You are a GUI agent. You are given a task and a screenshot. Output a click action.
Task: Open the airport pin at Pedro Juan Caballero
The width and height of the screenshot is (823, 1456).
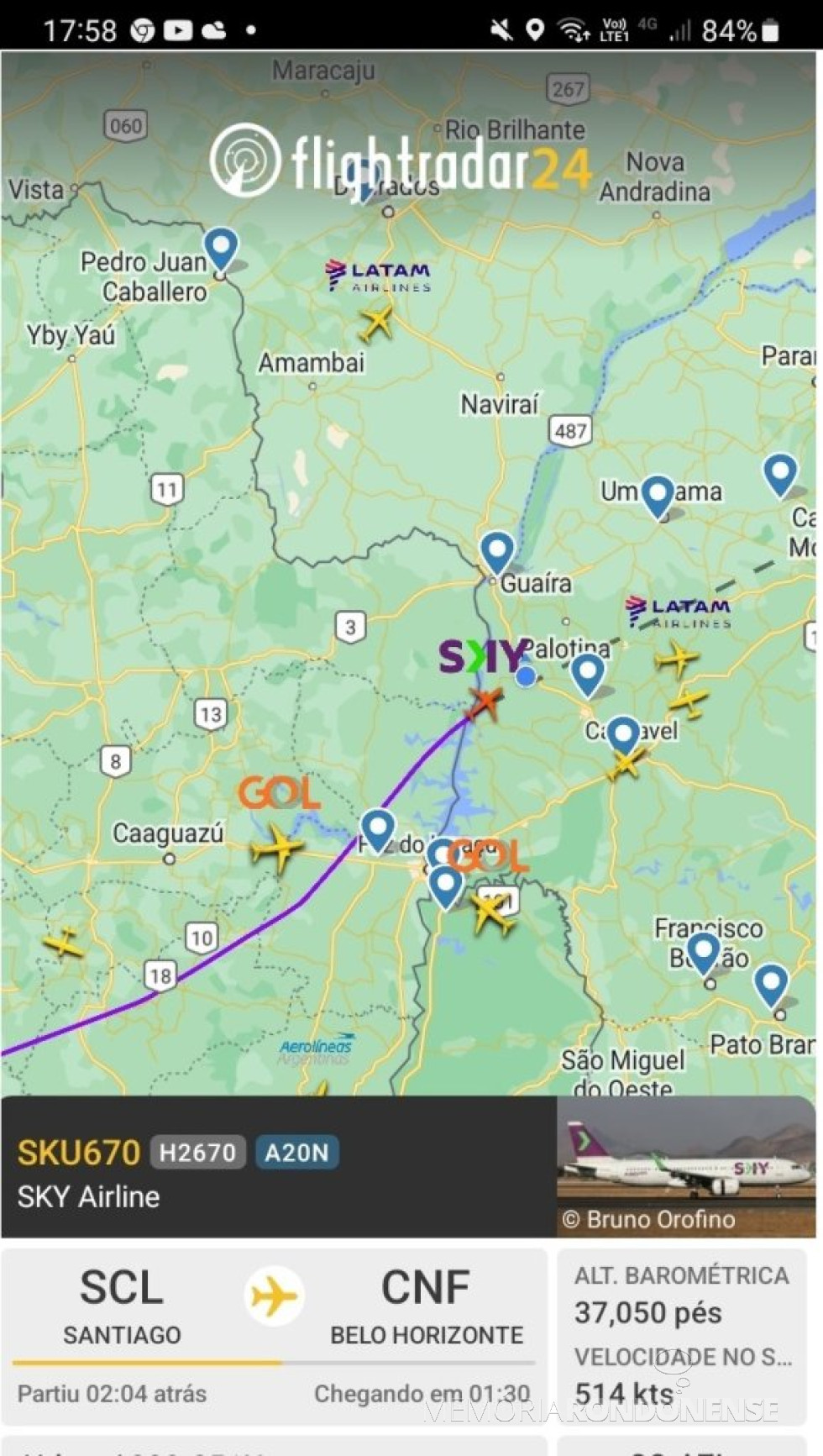pyautogui.click(x=221, y=249)
